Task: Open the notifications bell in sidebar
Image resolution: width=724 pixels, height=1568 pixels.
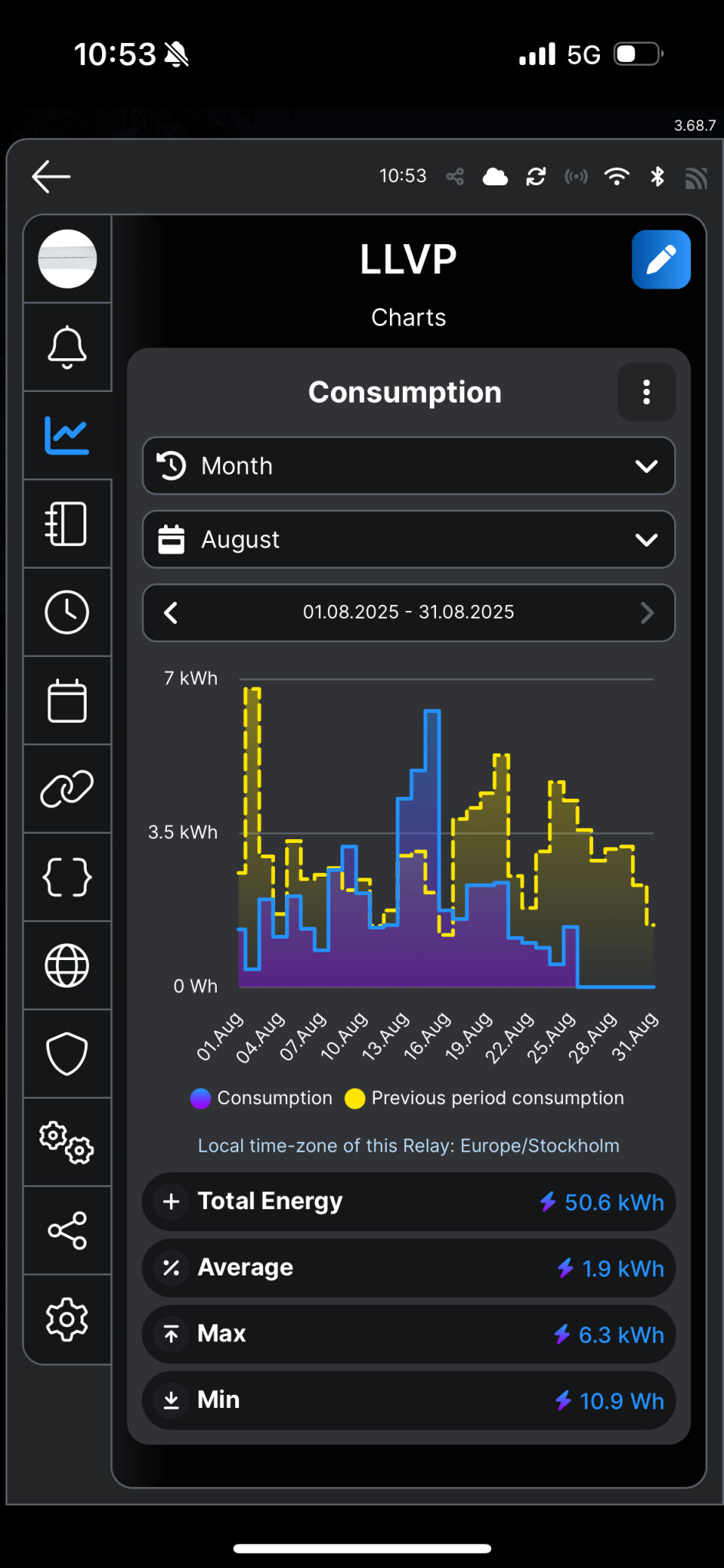Action: (x=67, y=348)
